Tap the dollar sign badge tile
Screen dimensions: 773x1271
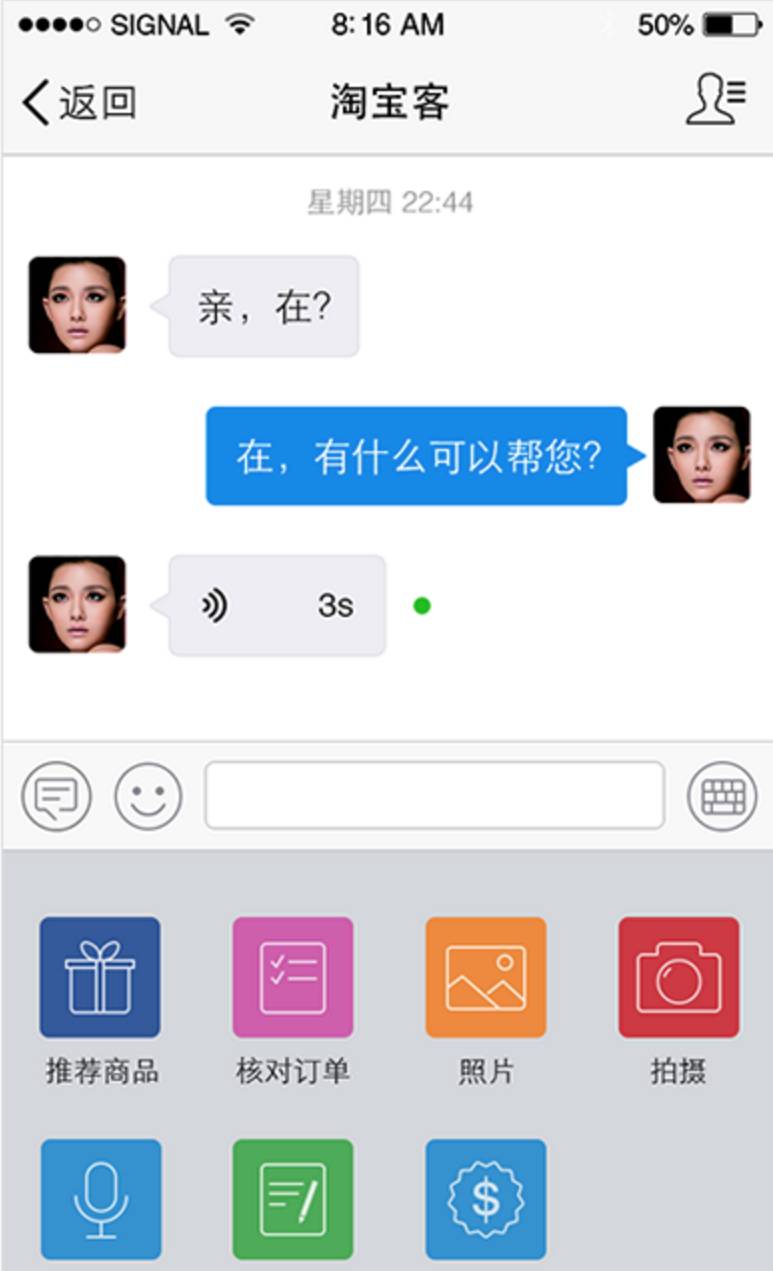pos(485,1199)
